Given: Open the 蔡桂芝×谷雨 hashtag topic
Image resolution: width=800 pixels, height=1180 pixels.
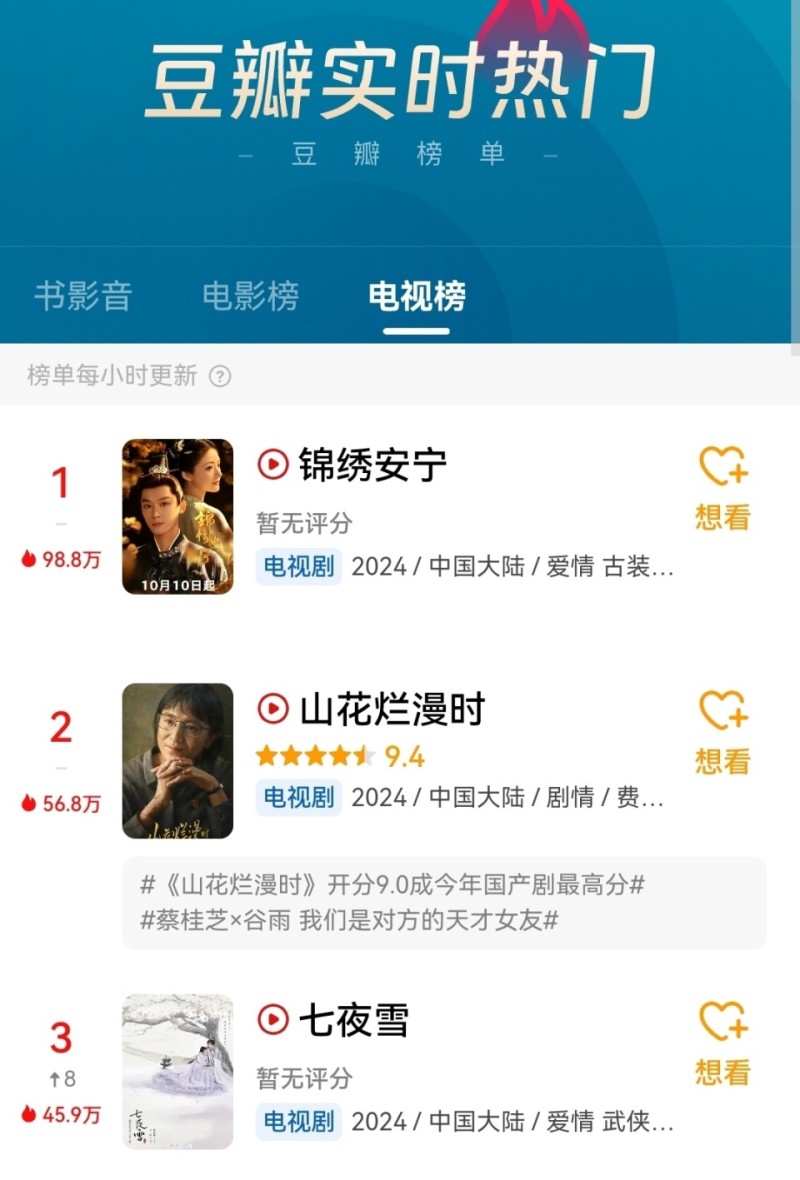Looking at the screenshot, I should (x=349, y=921).
